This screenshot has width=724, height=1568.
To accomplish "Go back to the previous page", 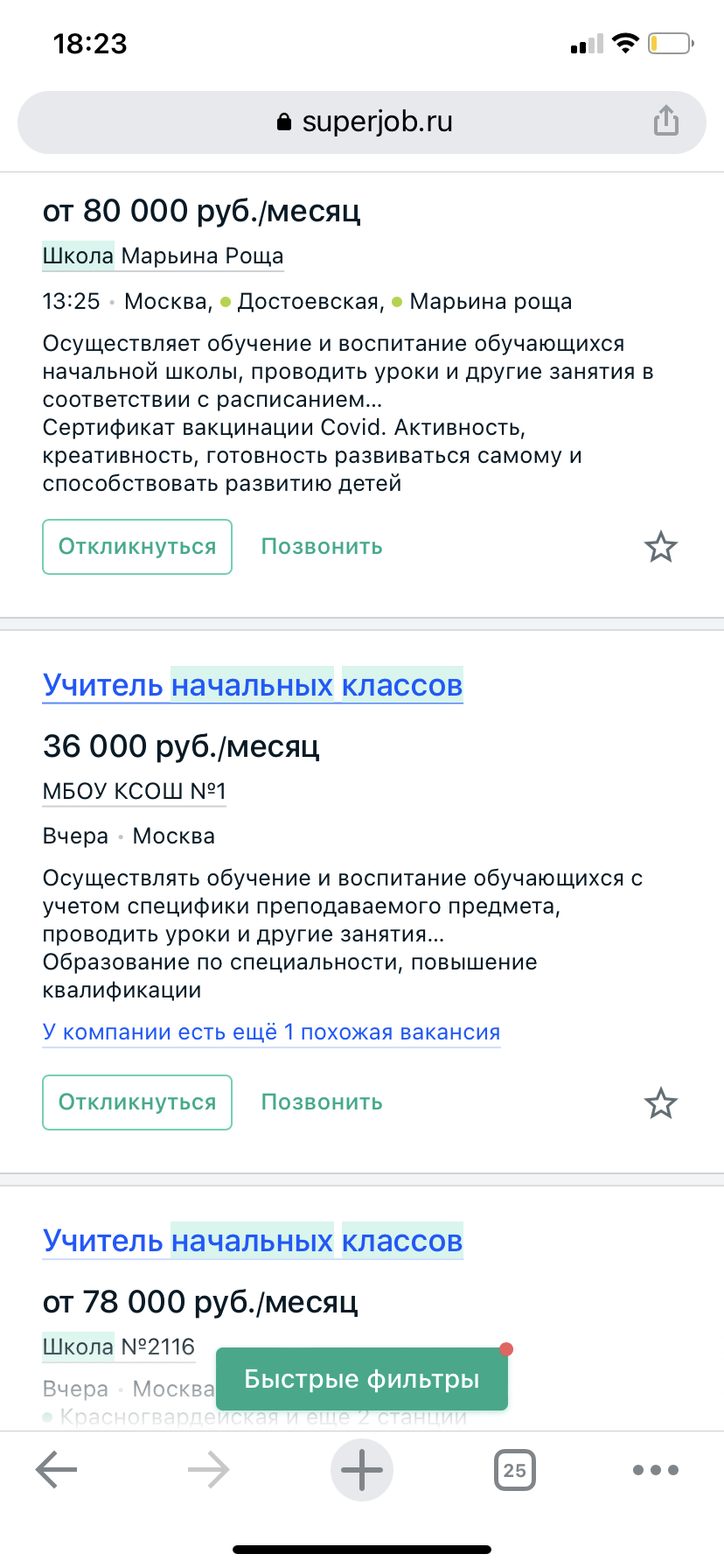I will [x=57, y=1470].
